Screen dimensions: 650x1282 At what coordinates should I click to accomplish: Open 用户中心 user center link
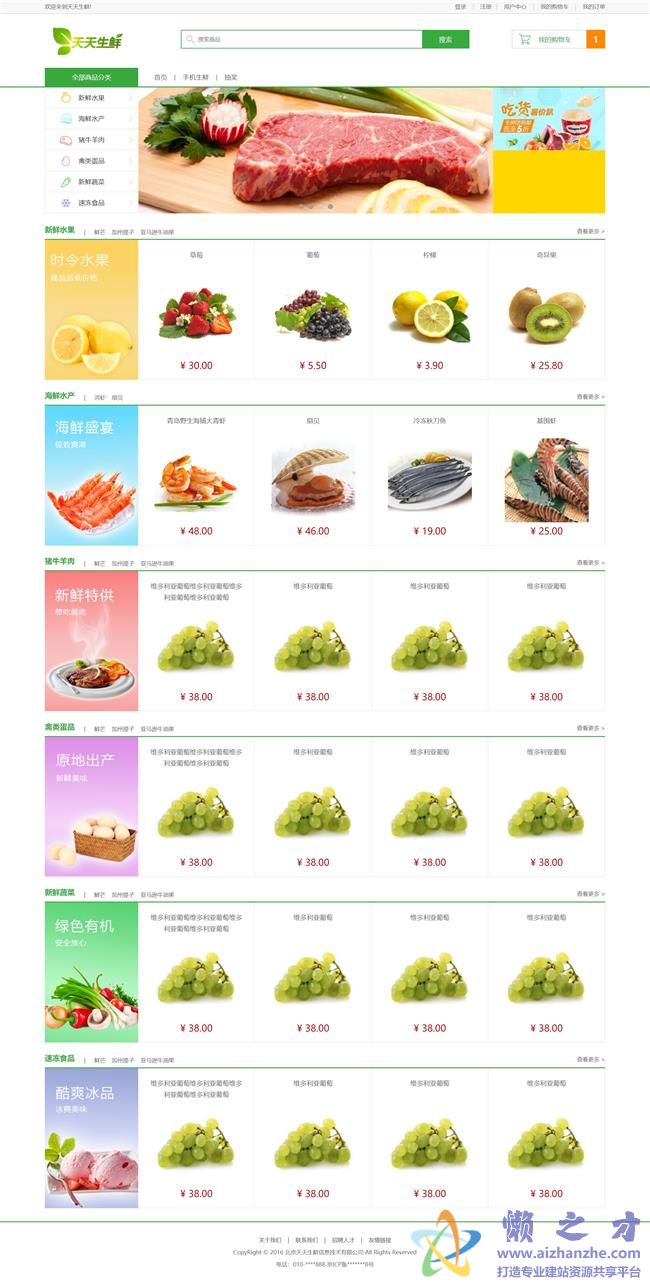point(515,6)
